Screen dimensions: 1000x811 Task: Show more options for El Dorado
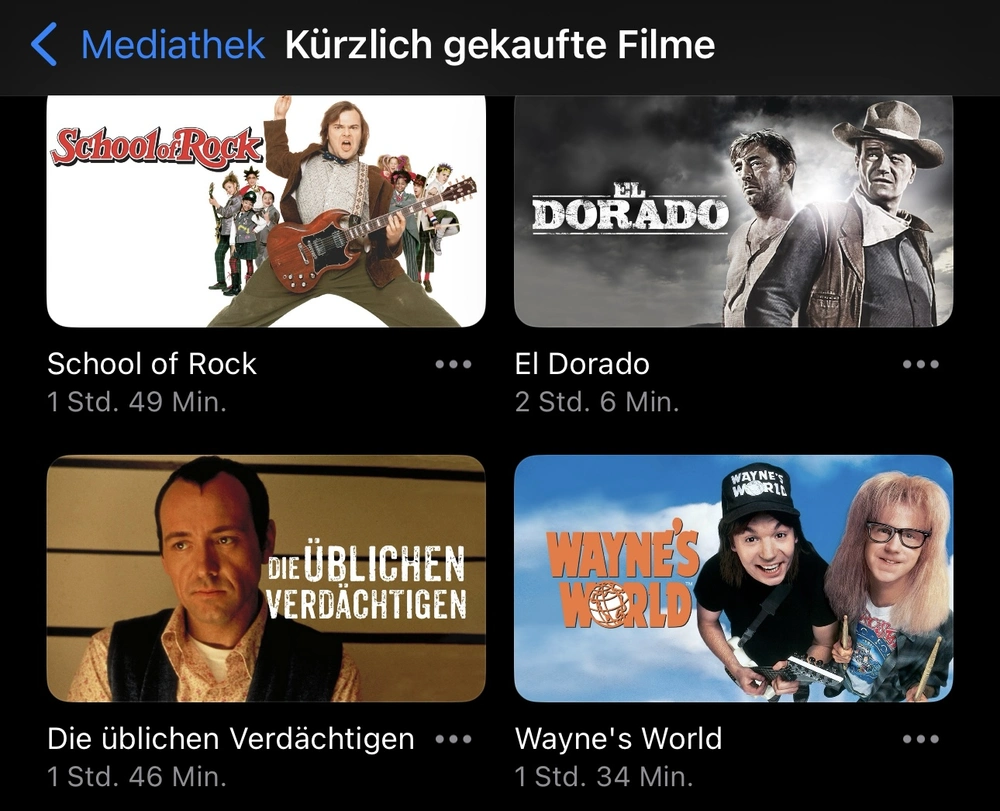[x=921, y=365]
